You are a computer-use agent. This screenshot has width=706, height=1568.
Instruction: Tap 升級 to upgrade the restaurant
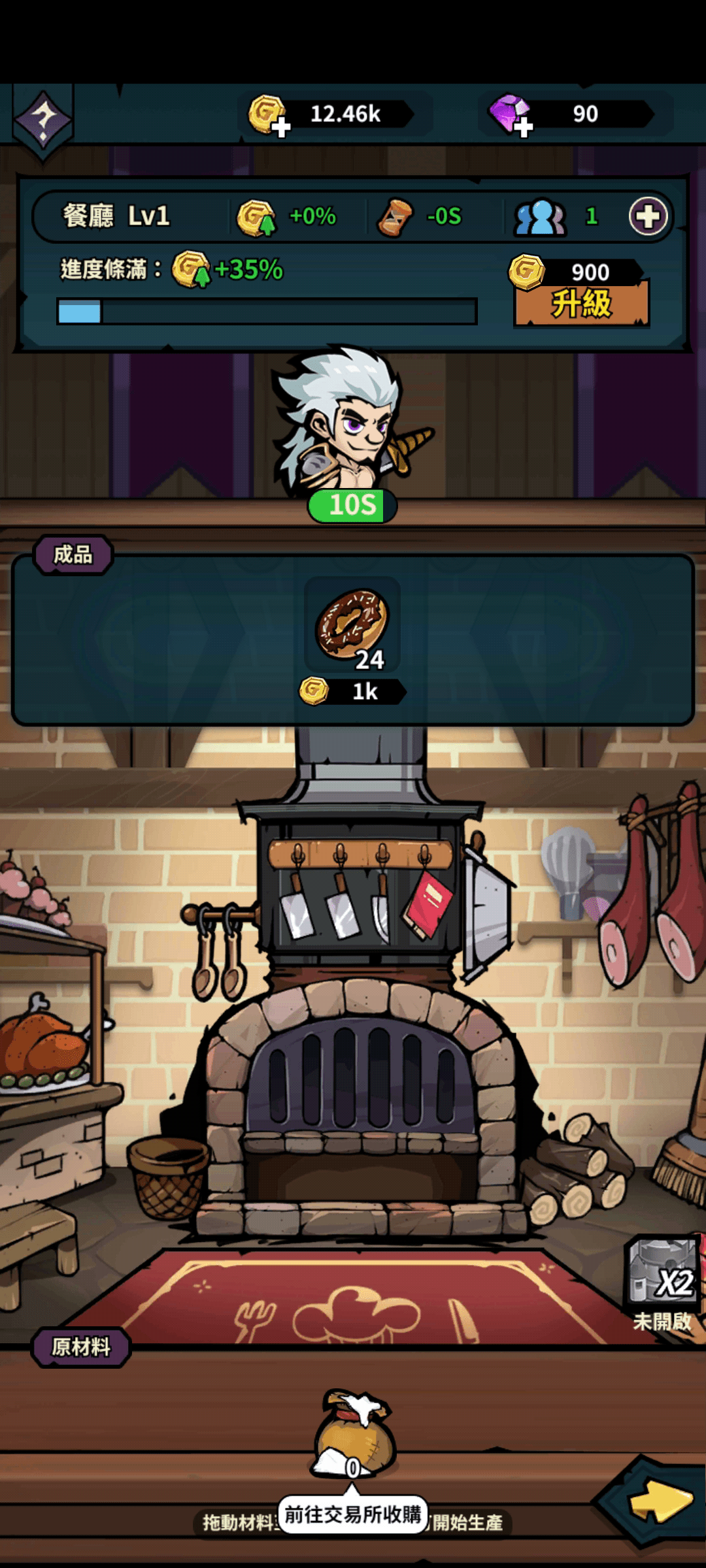point(581,304)
